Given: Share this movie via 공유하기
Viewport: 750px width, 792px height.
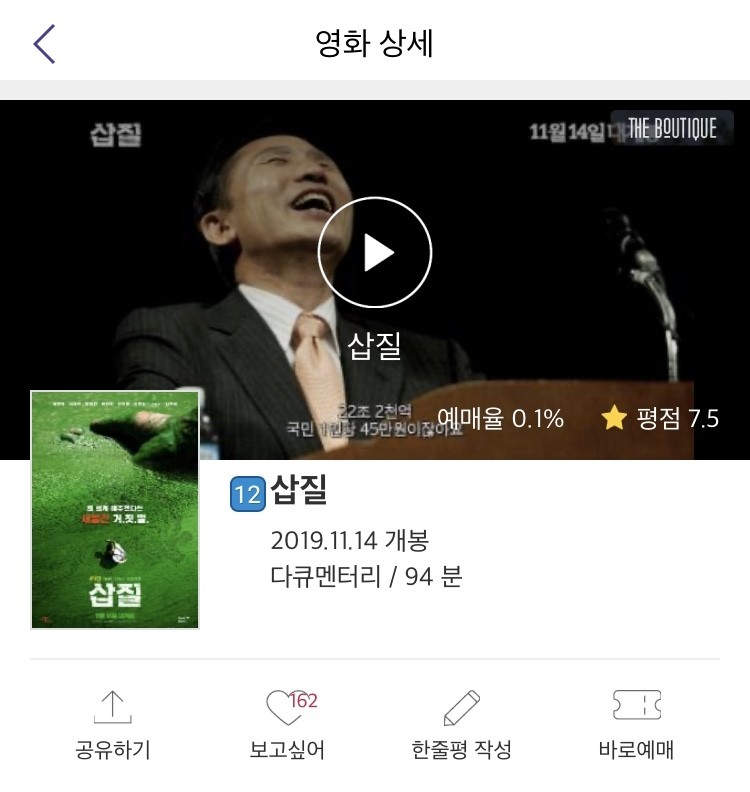Looking at the screenshot, I should tap(113, 724).
